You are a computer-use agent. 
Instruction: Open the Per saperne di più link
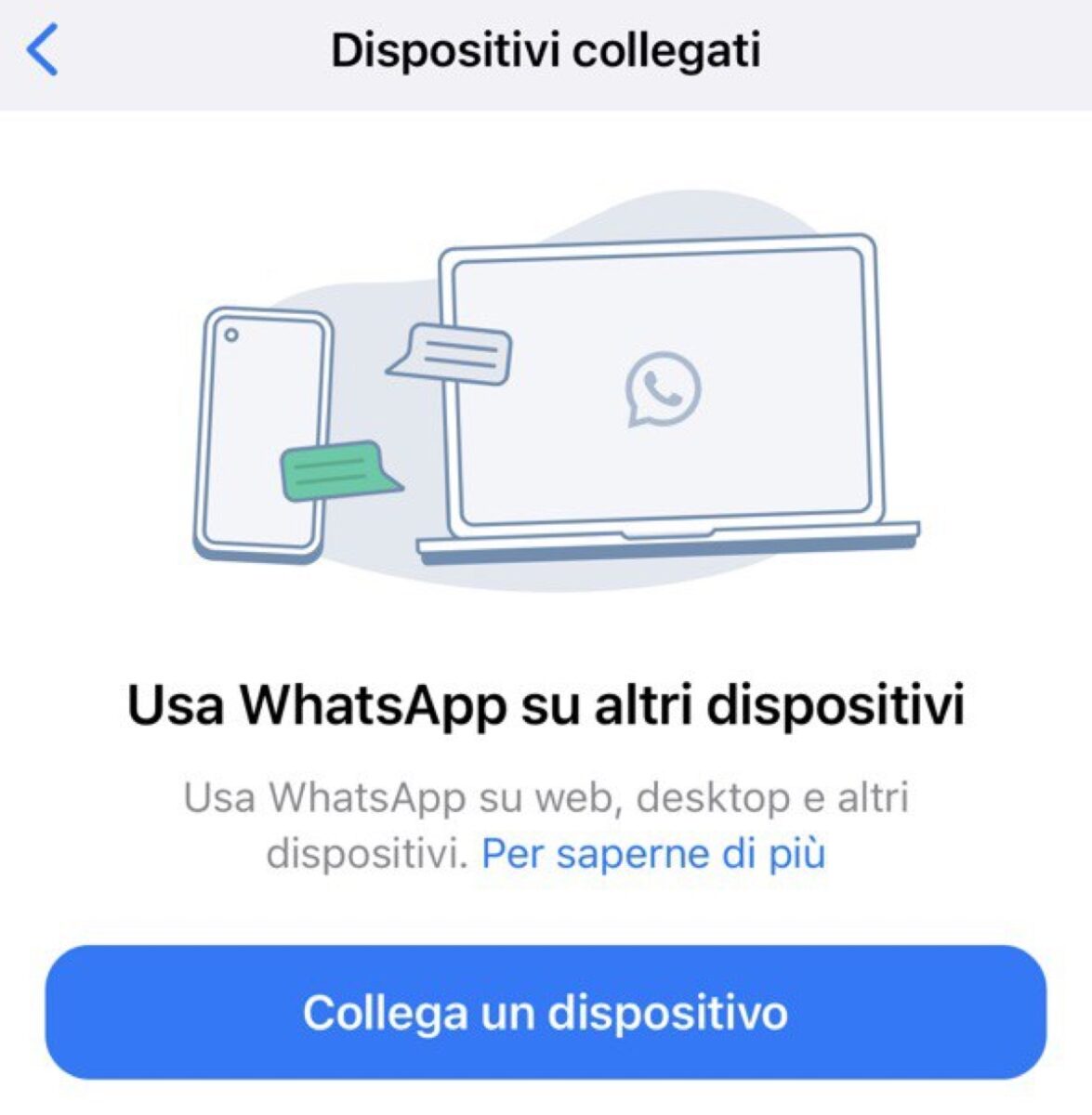pos(652,853)
